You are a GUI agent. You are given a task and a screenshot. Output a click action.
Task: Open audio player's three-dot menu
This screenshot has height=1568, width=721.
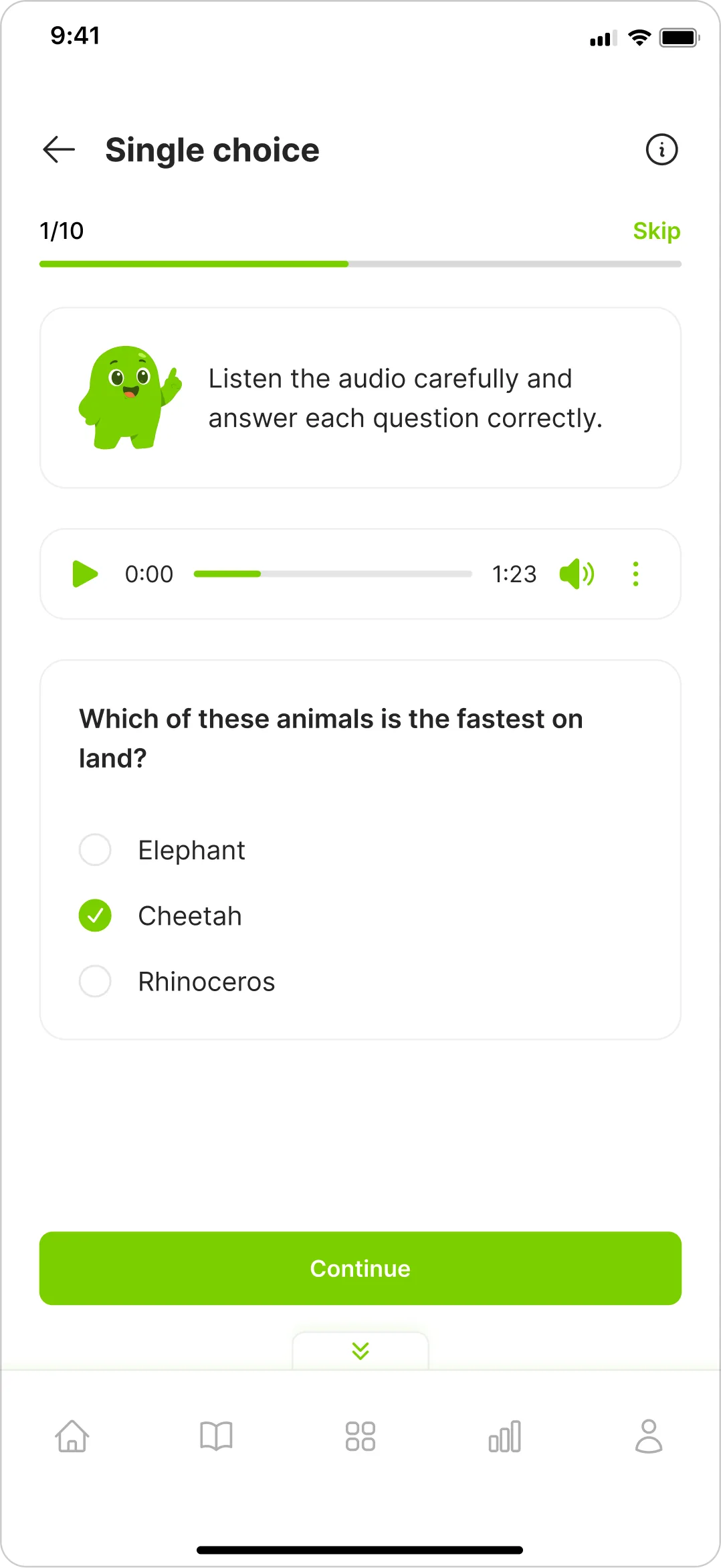[635, 574]
